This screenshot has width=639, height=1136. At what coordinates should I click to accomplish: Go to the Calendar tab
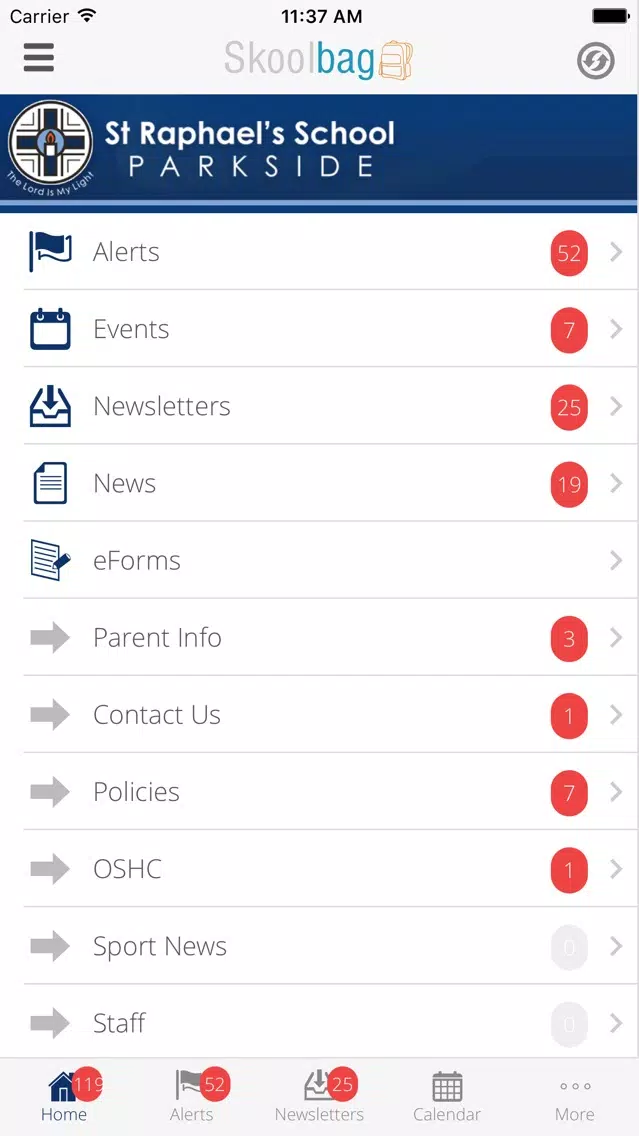pos(447,1095)
